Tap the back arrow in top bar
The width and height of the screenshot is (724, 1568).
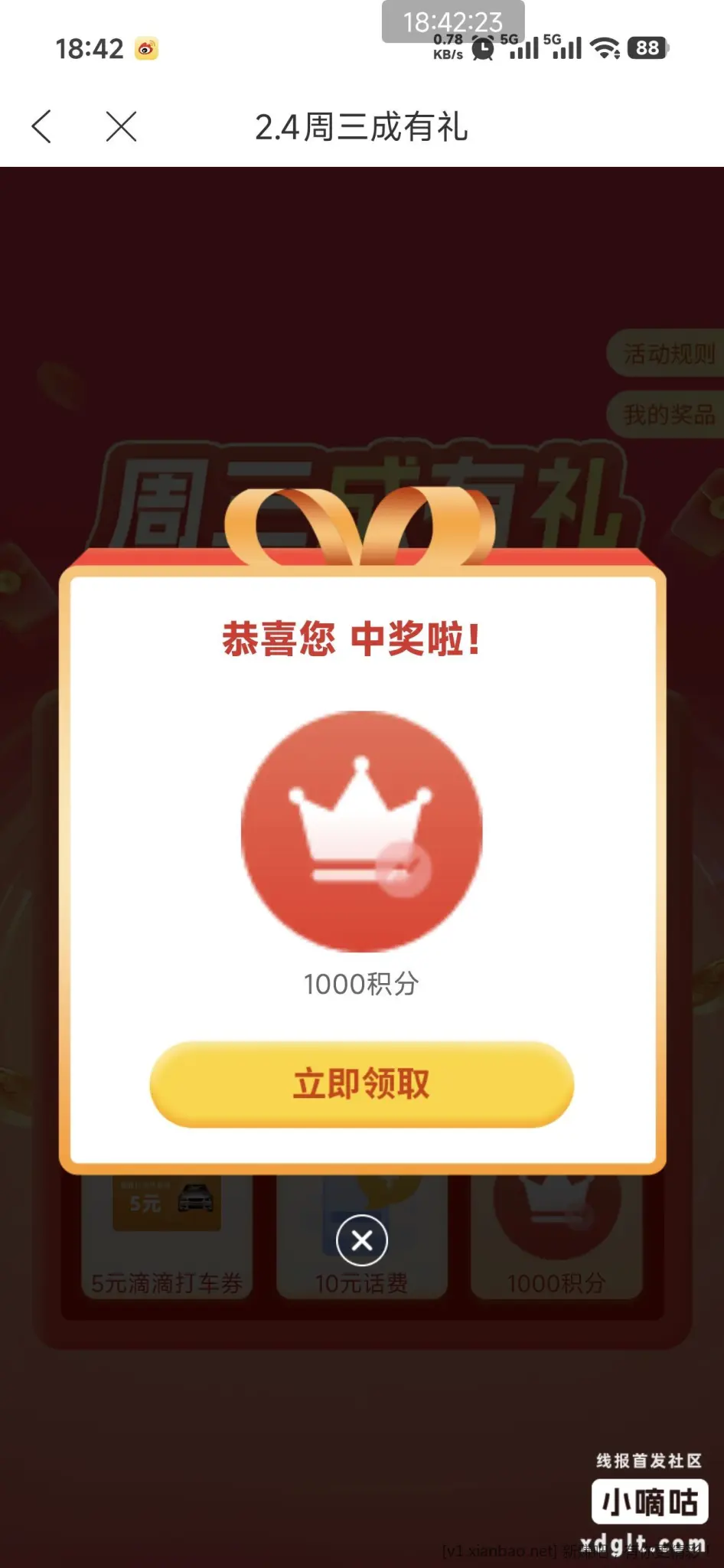point(42,126)
